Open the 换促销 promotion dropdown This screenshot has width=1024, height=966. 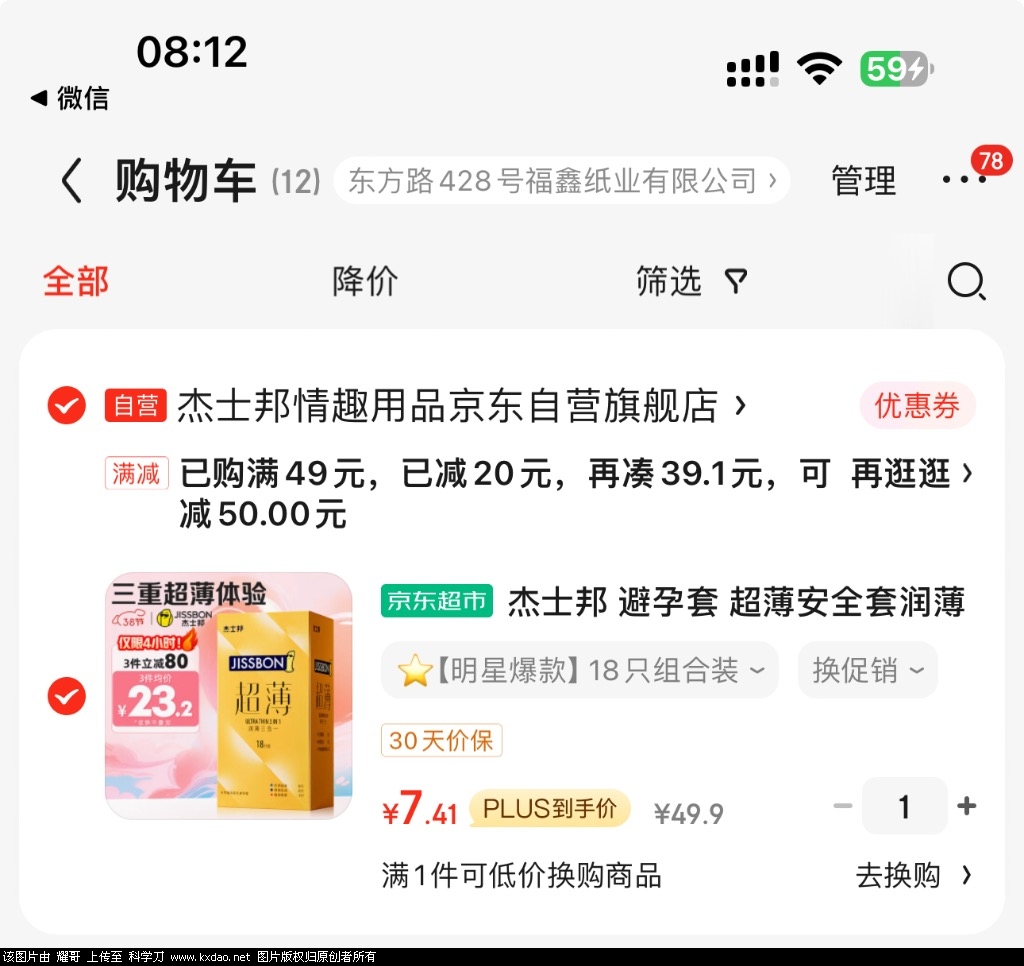point(867,670)
